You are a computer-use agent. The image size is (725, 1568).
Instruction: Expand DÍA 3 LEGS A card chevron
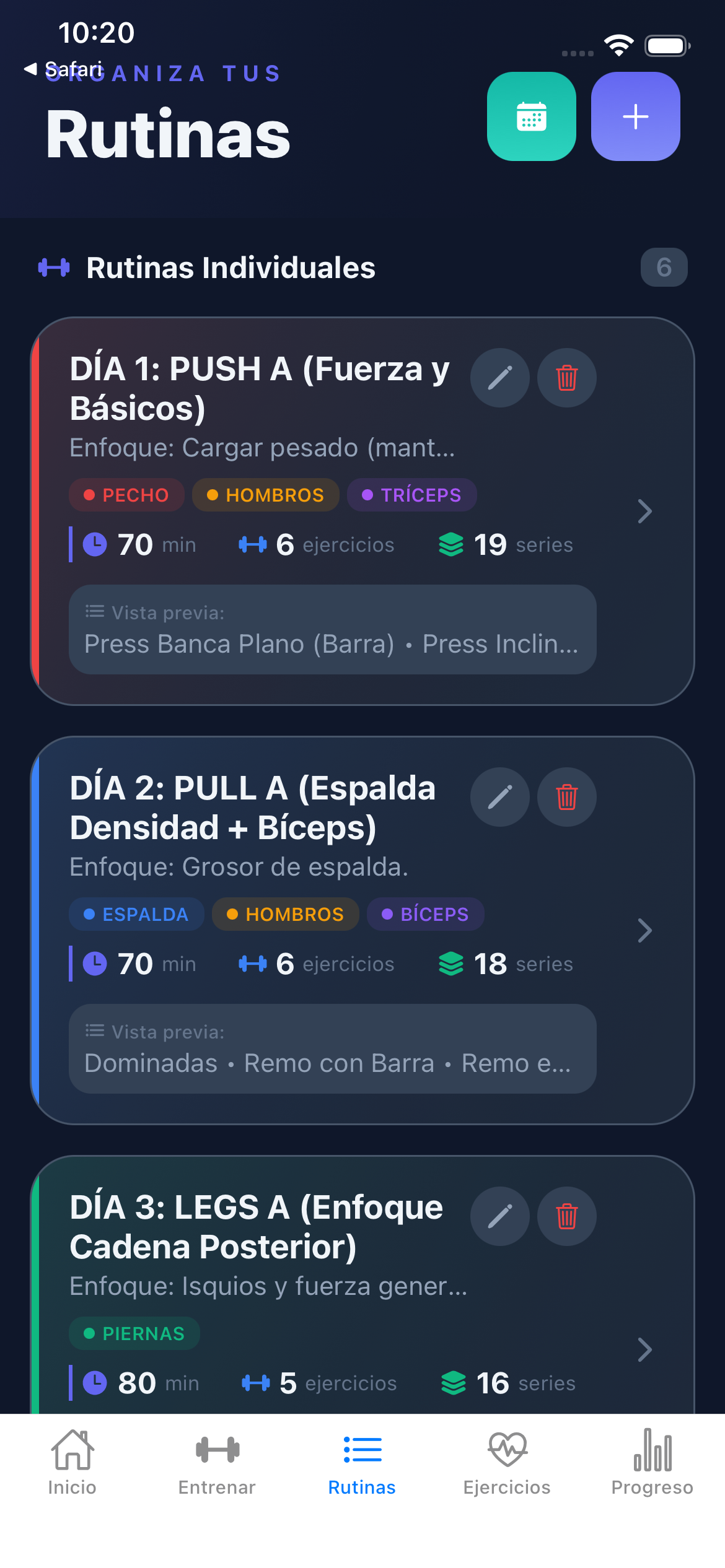pos(646,1350)
